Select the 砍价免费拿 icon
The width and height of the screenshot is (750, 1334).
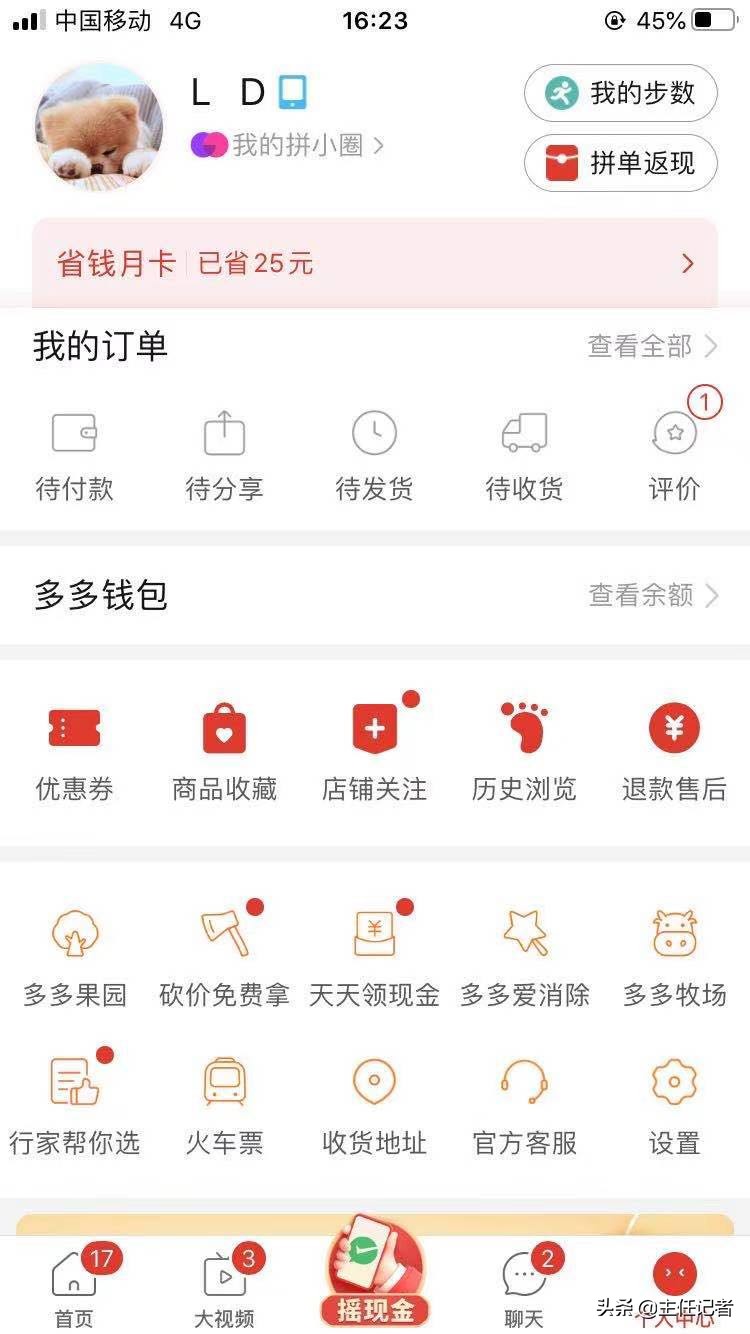pos(225,945)
